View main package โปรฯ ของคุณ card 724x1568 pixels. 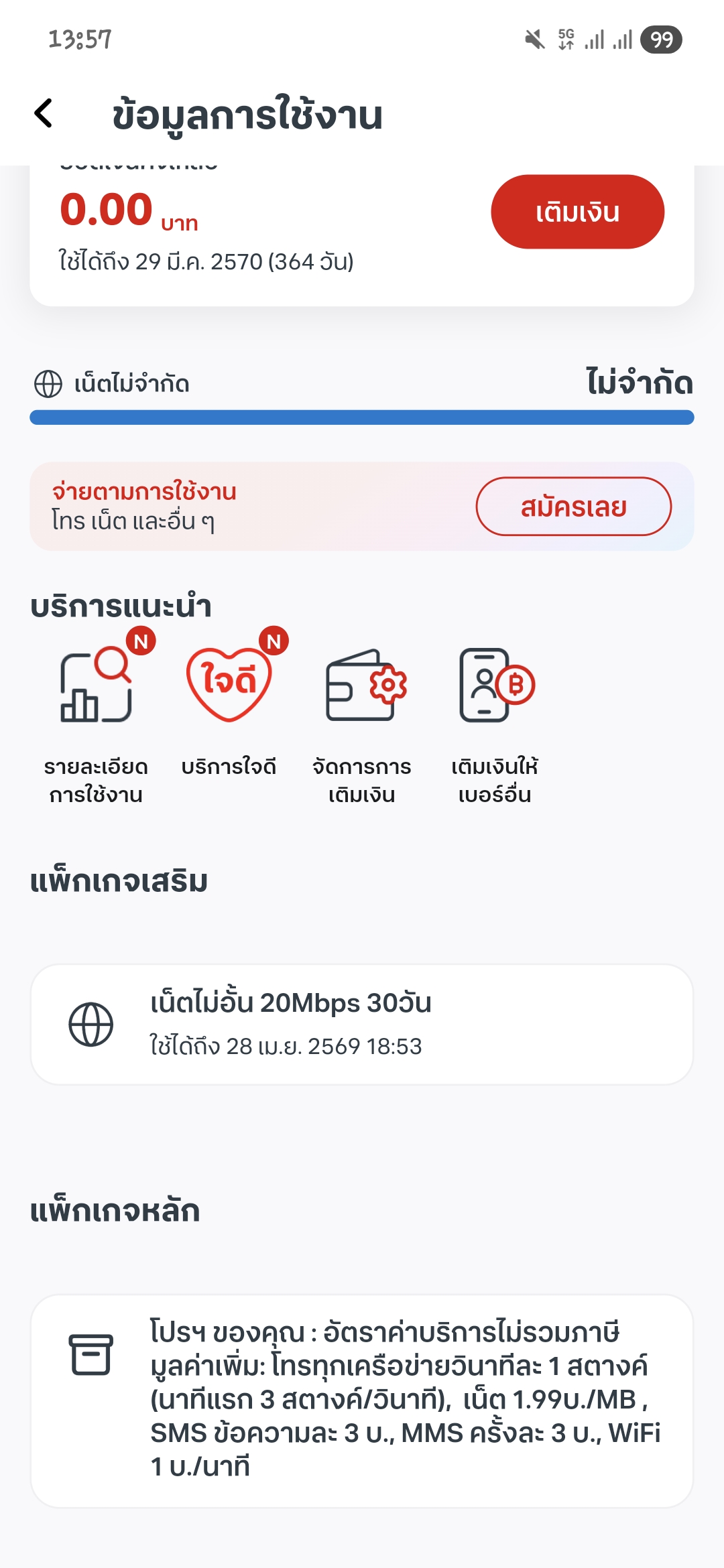coord(362,1400)
